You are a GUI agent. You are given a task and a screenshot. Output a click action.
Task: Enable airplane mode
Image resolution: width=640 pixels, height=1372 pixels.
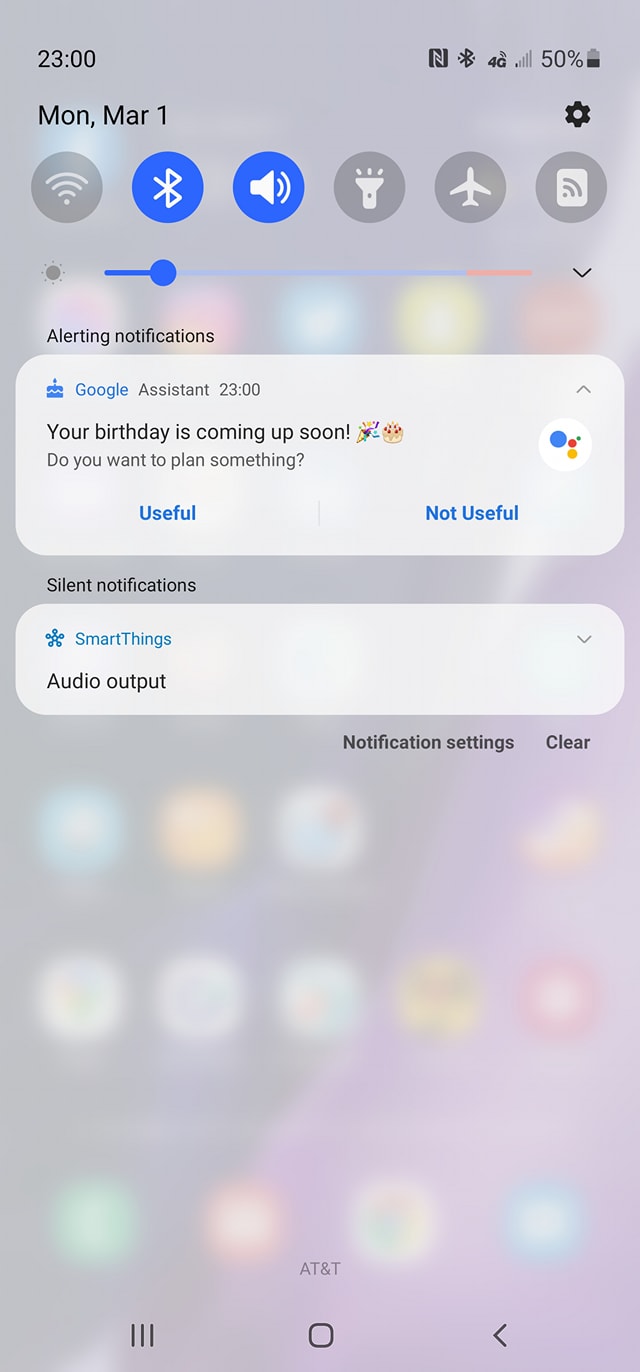tap(470, 187)
